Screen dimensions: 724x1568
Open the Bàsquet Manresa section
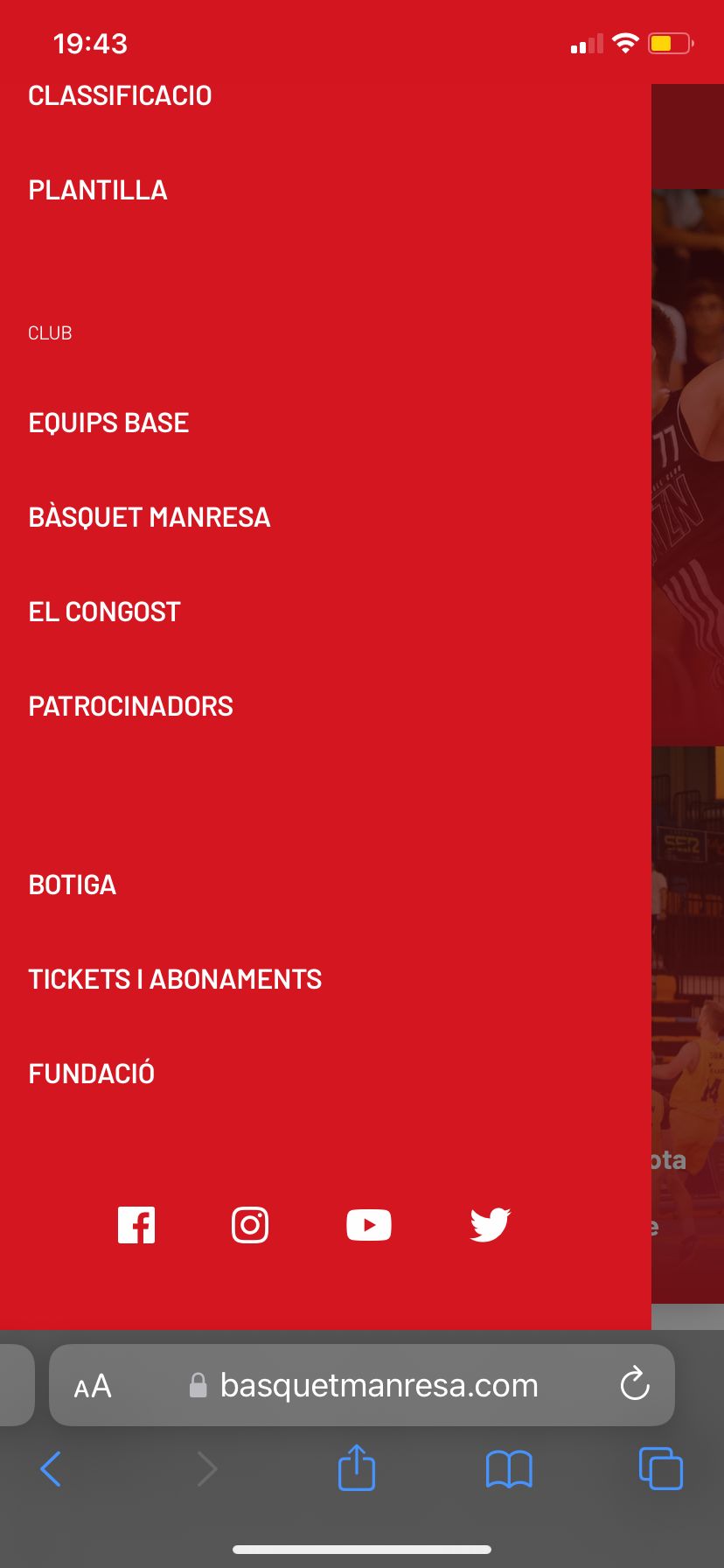click(x=150, y=517)
